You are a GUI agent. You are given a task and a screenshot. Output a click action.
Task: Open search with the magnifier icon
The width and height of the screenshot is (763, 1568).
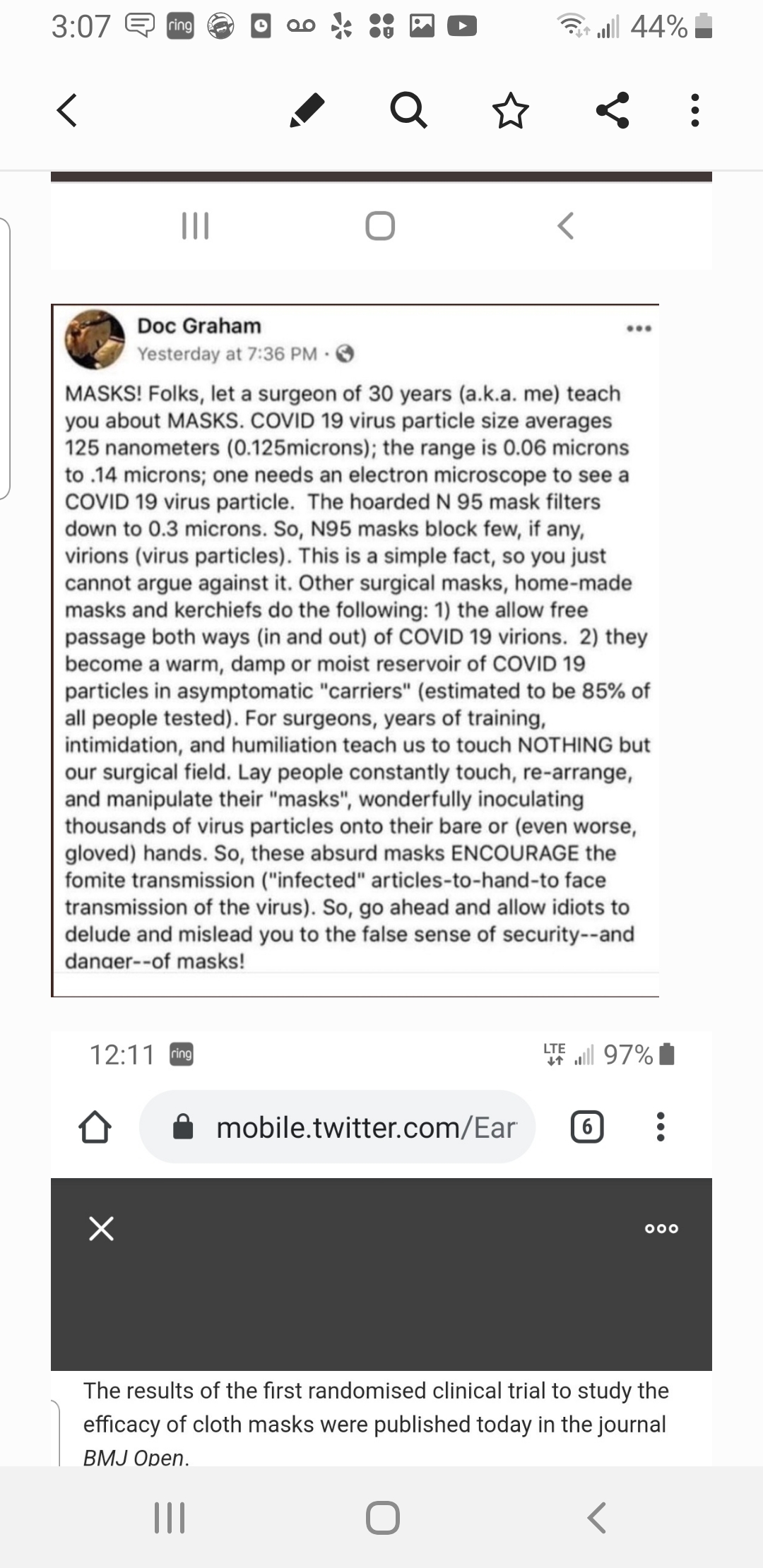pos(408,110)
